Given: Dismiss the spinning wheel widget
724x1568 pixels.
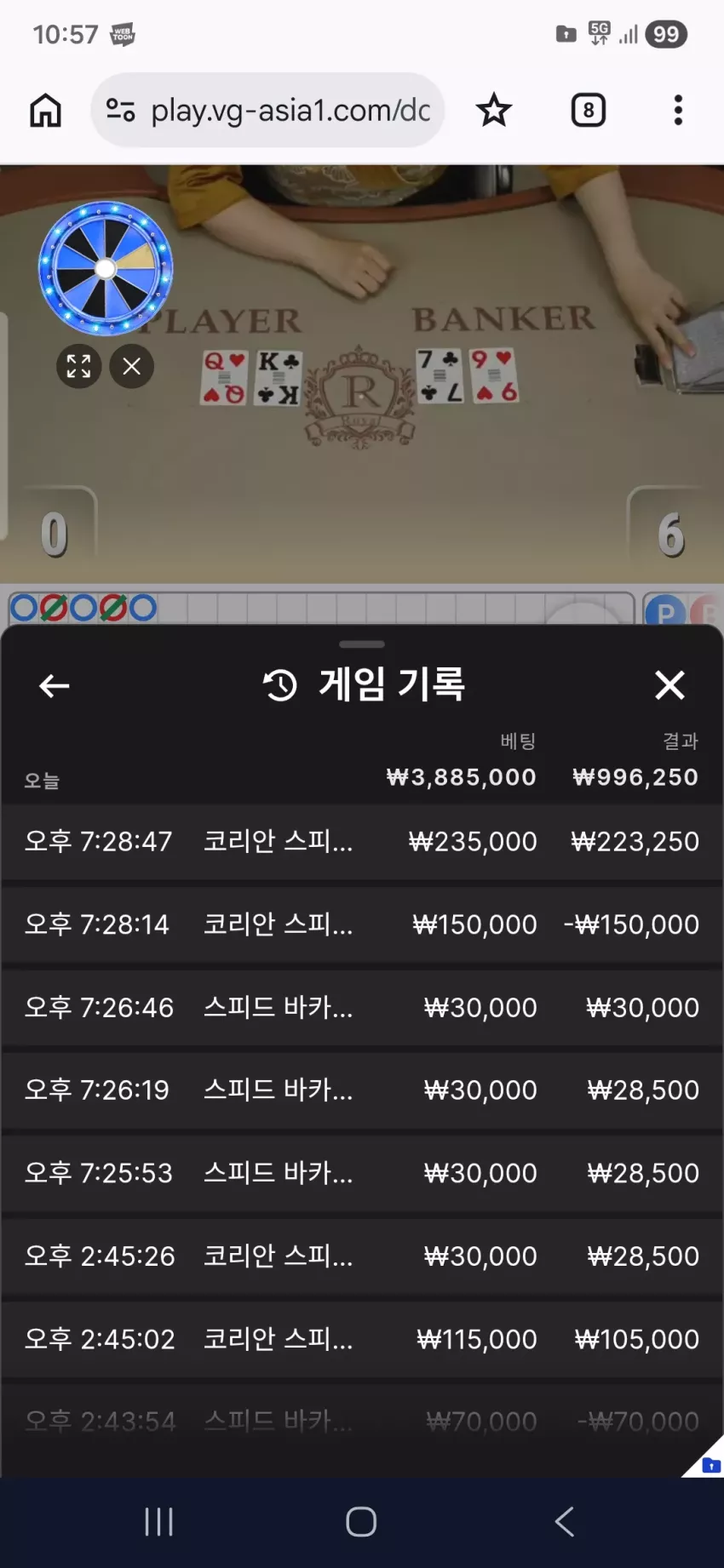Looking at the screenshot, I should click(x=131, y=367).
